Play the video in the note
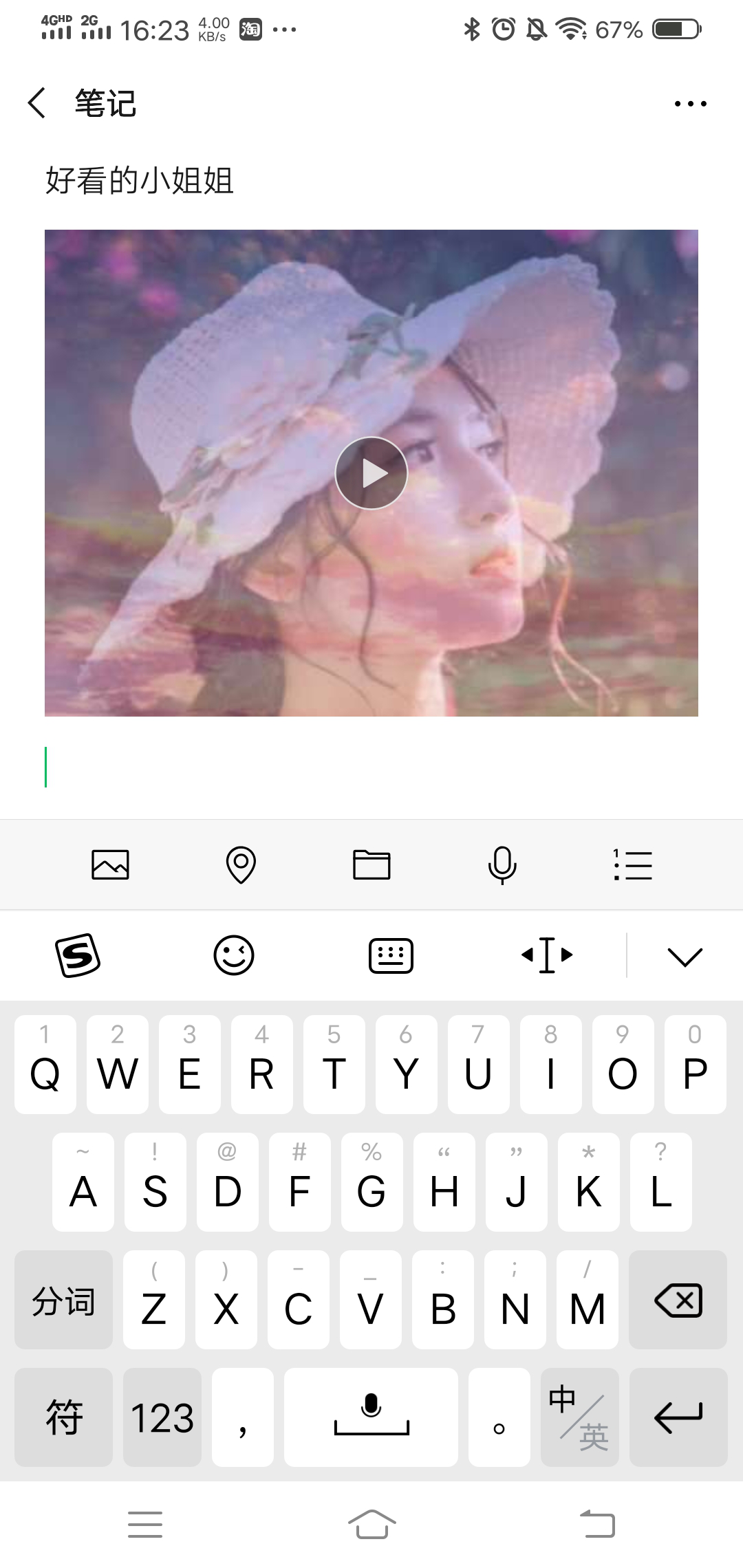 click(x=371, y=473)
